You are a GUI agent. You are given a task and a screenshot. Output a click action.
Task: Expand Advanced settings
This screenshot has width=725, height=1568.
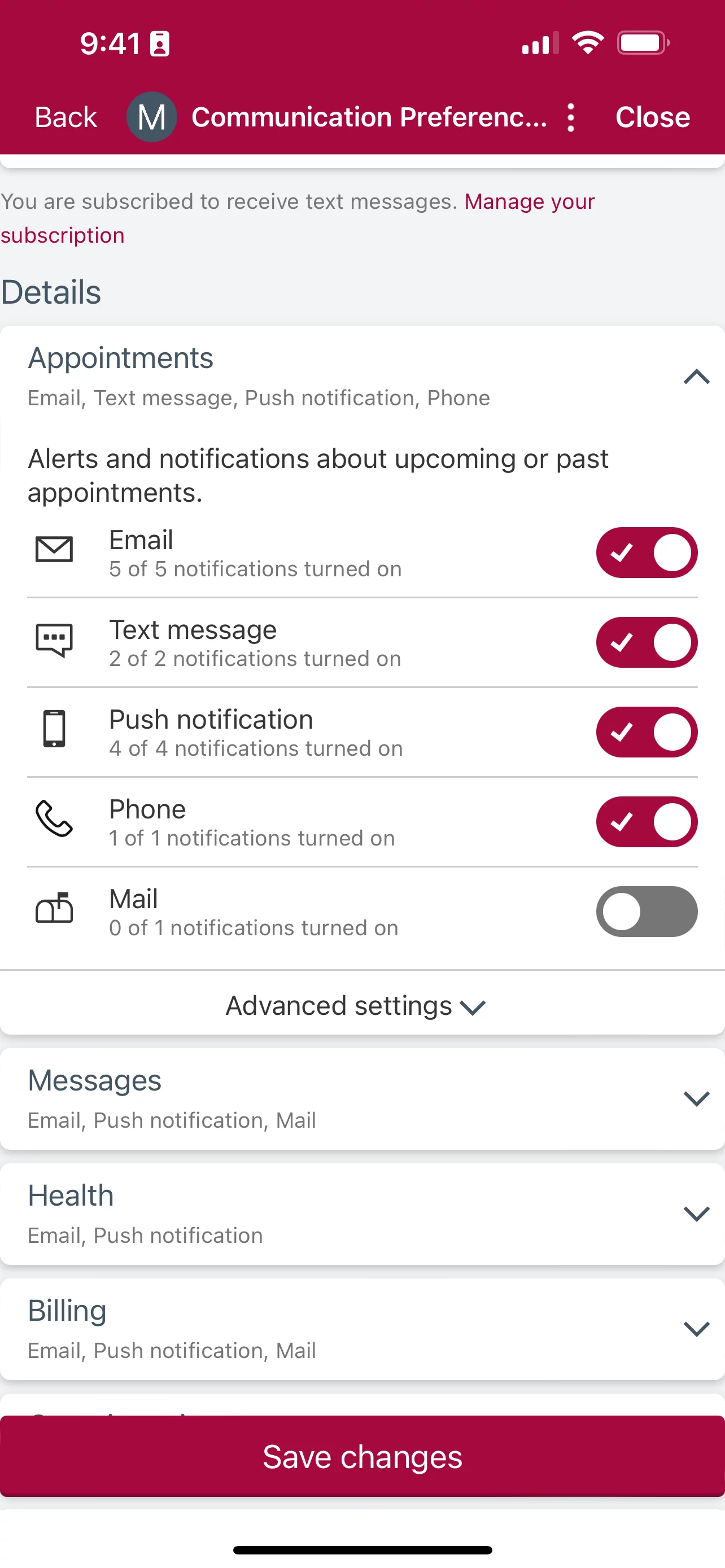click(356, 1006)
